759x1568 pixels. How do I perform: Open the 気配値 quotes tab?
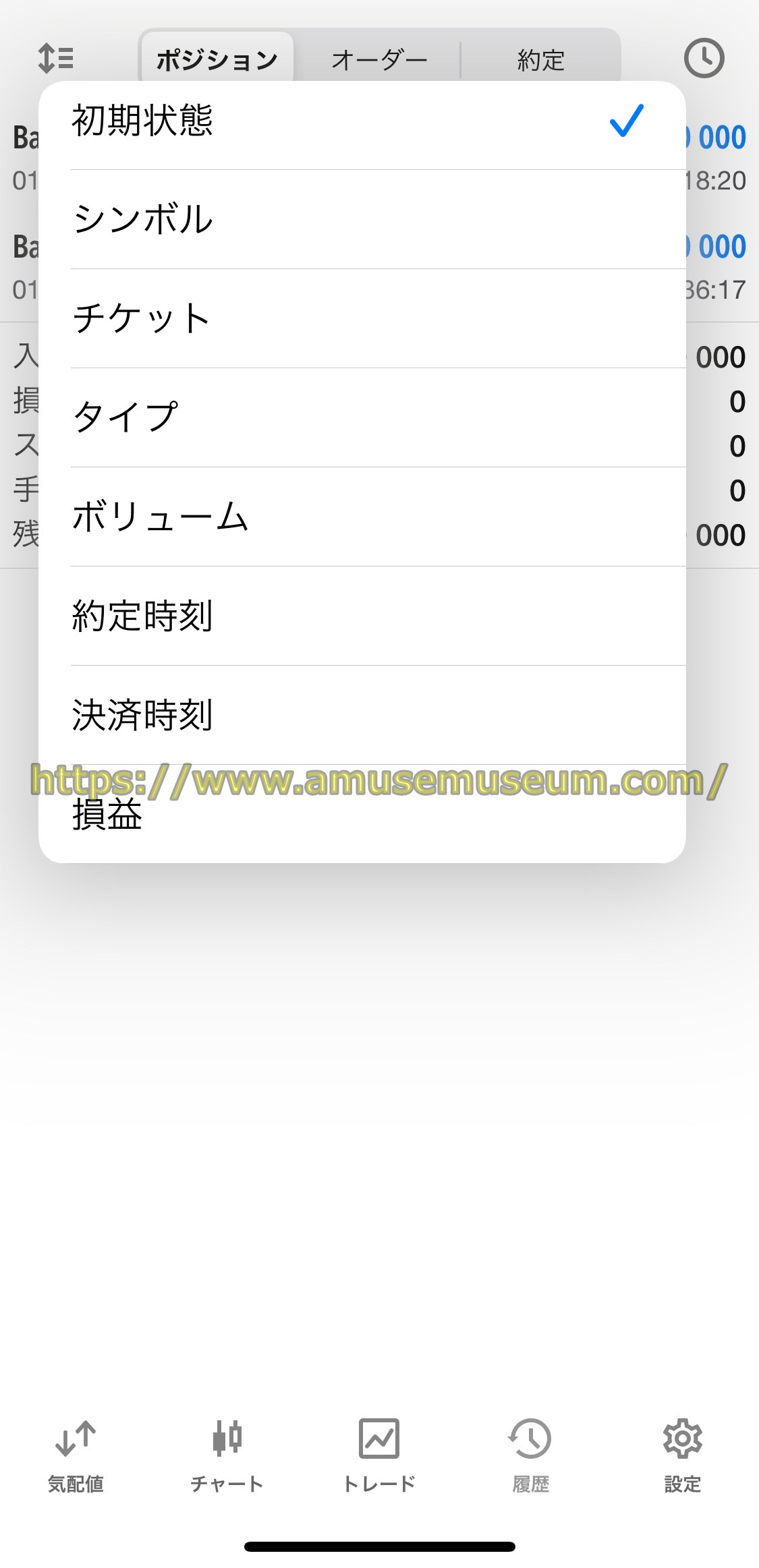[76, 1455]
